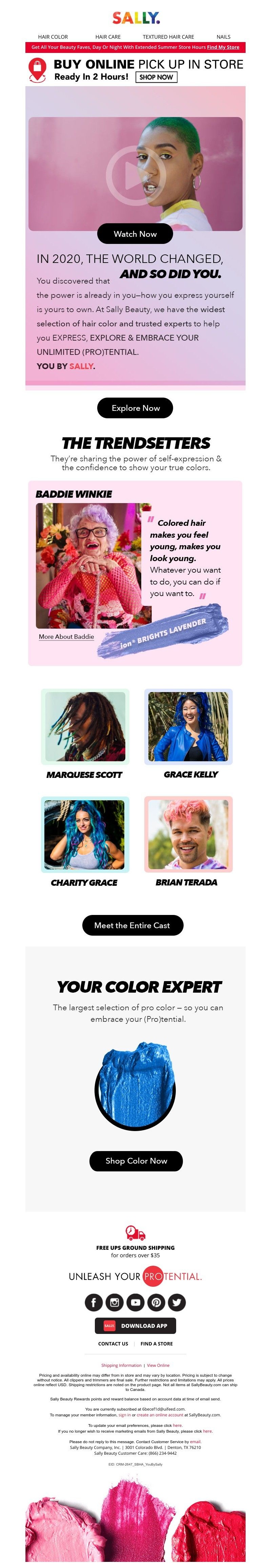Open Marquese Scott's photo tile
The width and height of the screenshot is (271, 1568).
click(x=85, y=726)
